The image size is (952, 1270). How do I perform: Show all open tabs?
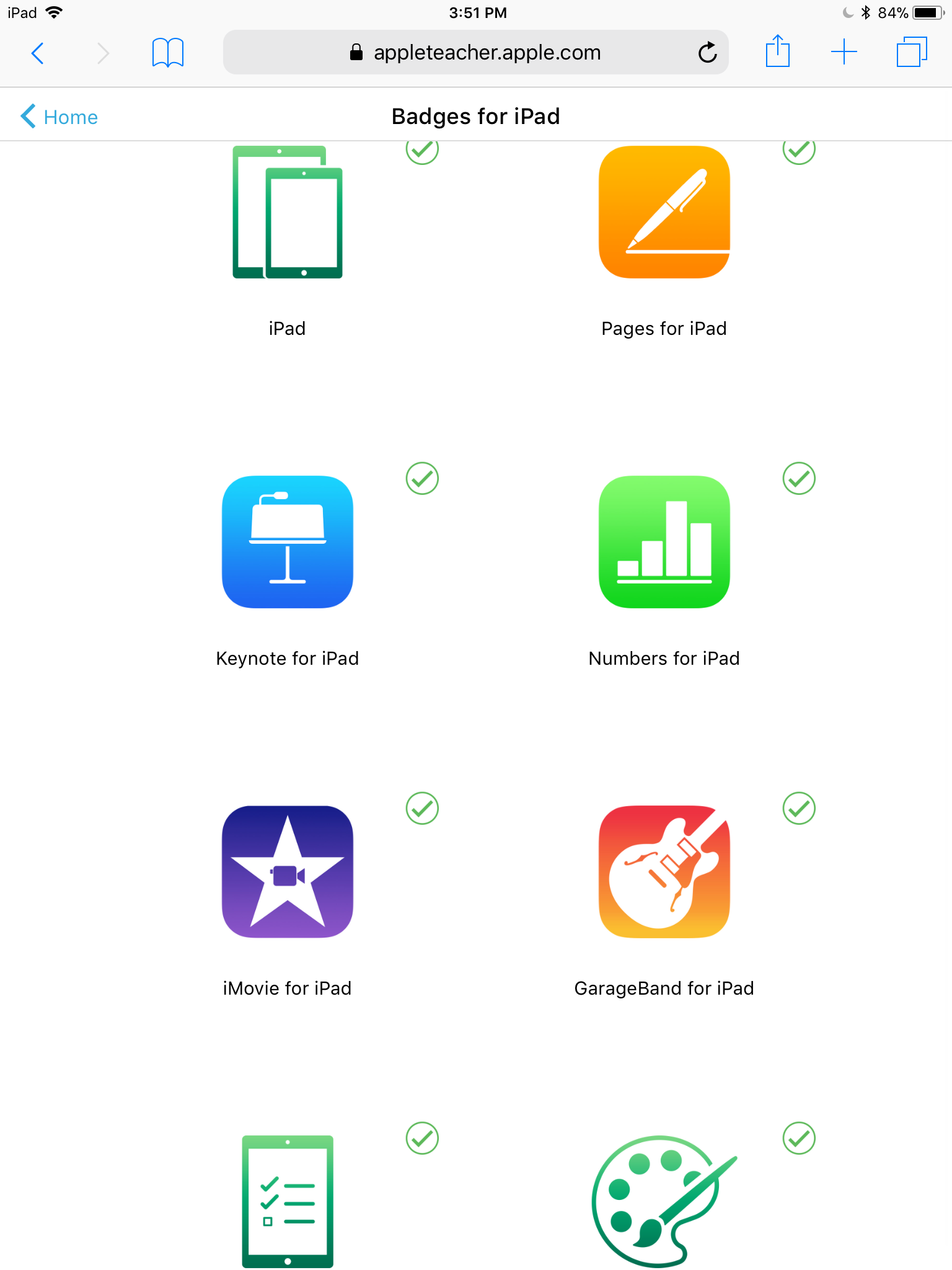pyautogui.click(x=911, y=51)
